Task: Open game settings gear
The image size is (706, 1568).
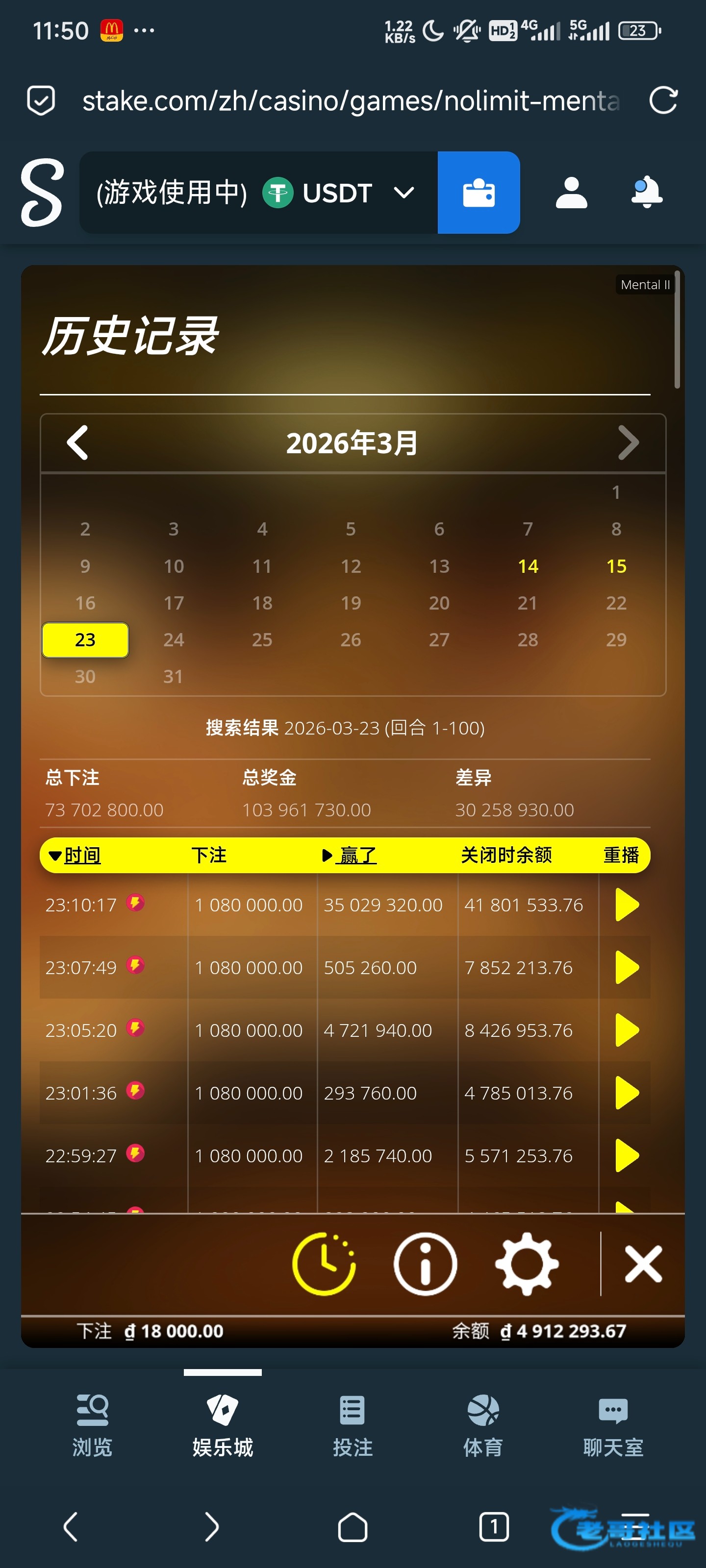Action: [x=527, y=1264]
